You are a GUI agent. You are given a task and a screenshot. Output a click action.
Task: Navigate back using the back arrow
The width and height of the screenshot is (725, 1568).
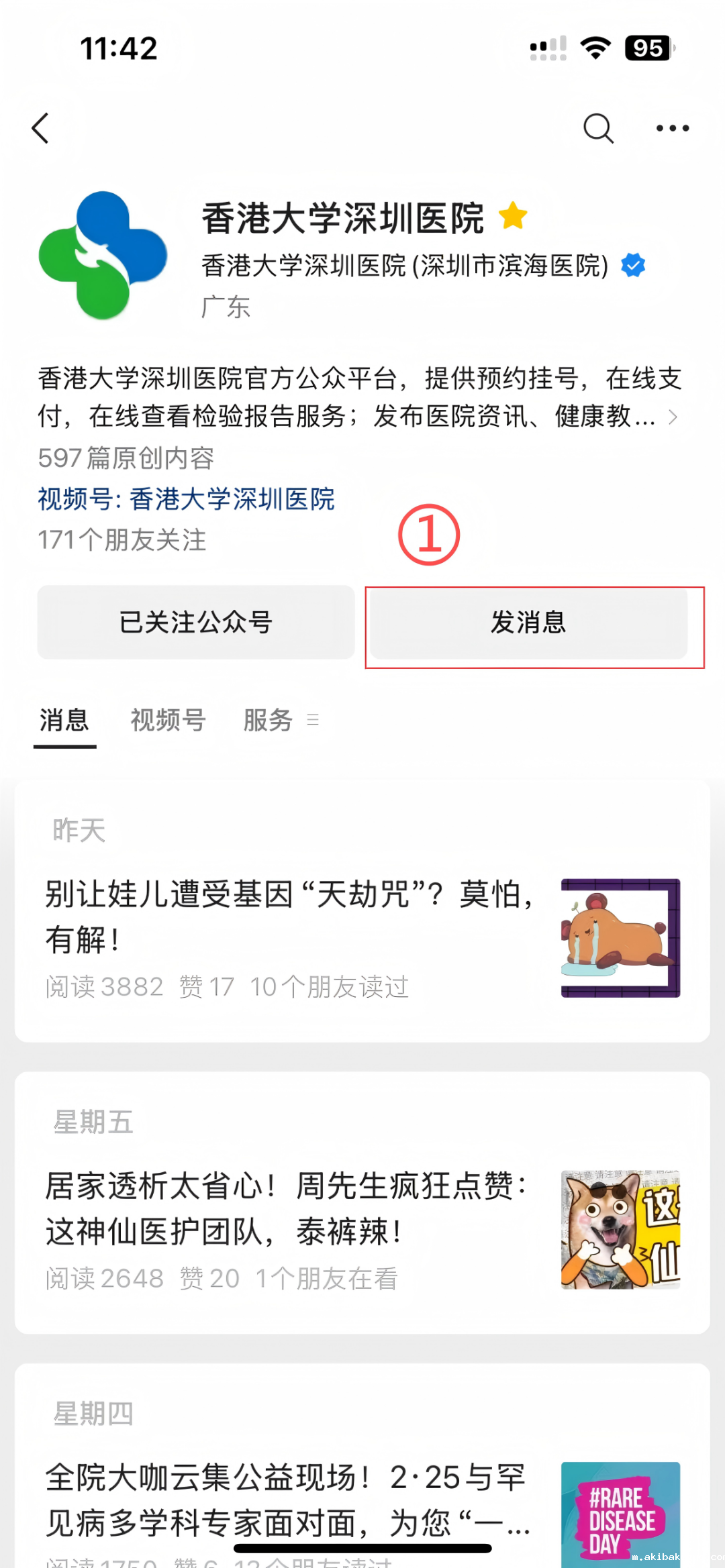(x=40, y=127)
